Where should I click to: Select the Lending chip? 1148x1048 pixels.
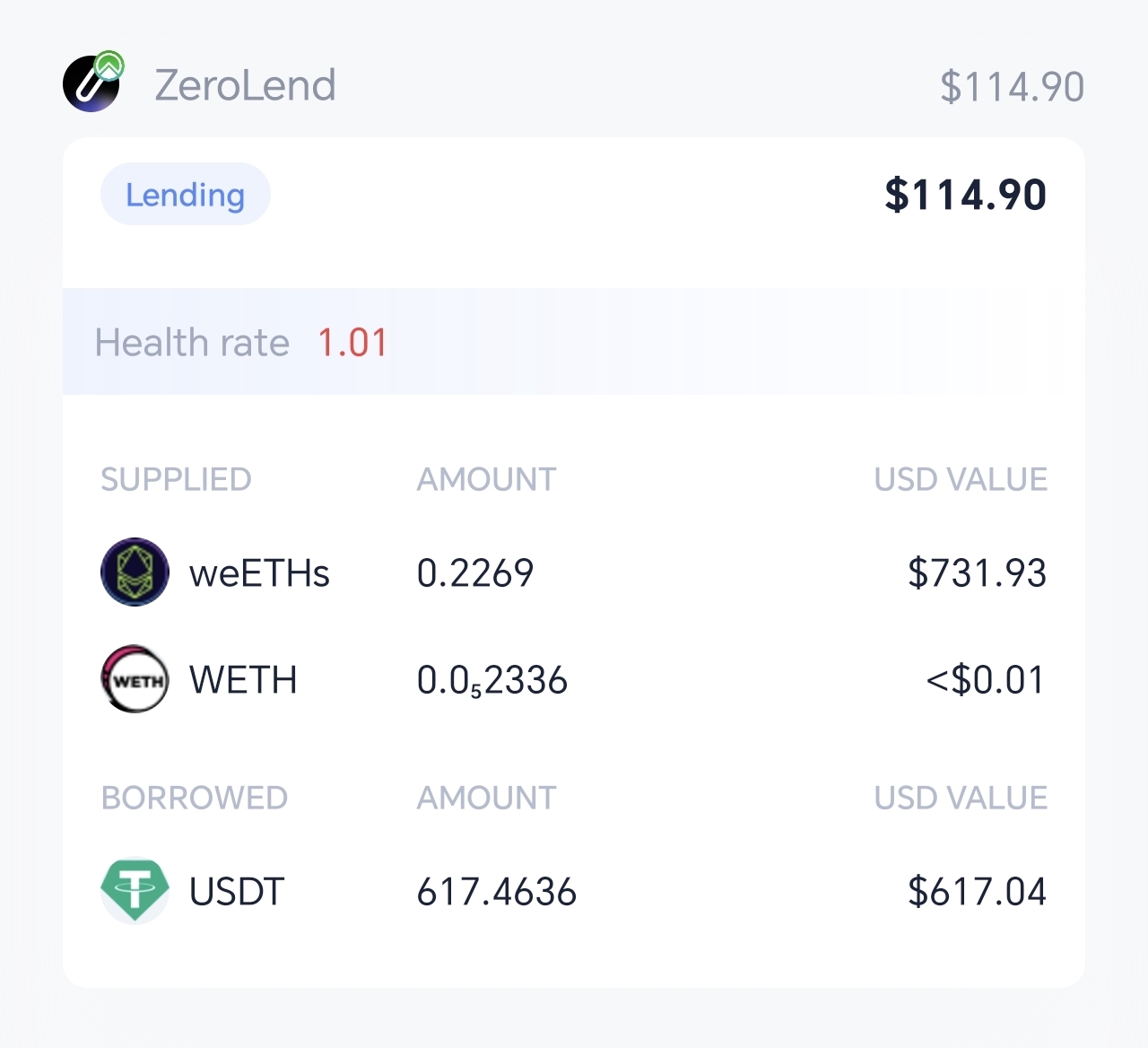point(185,195)
